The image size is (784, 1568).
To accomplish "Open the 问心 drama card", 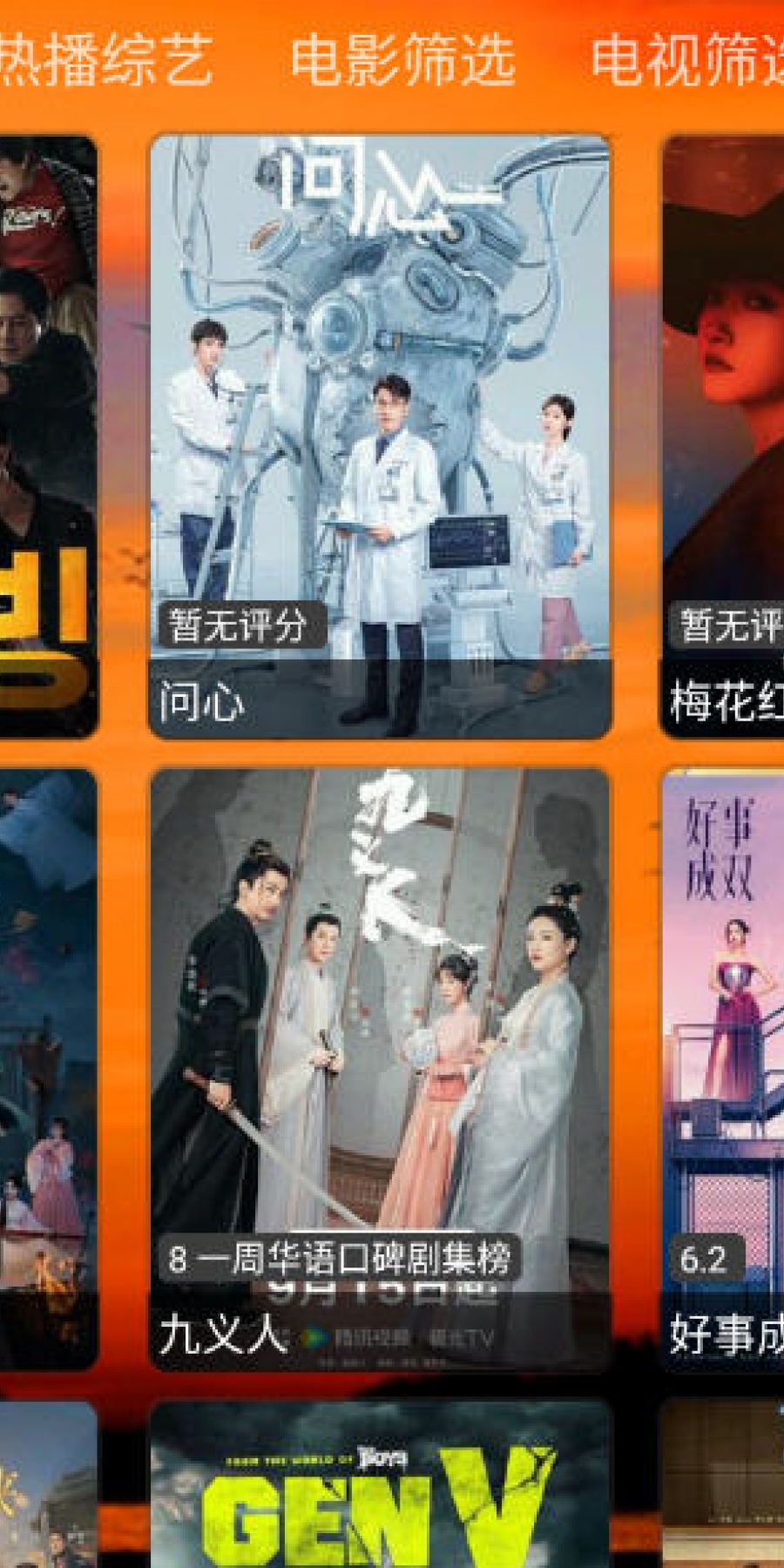I will 380,436.
